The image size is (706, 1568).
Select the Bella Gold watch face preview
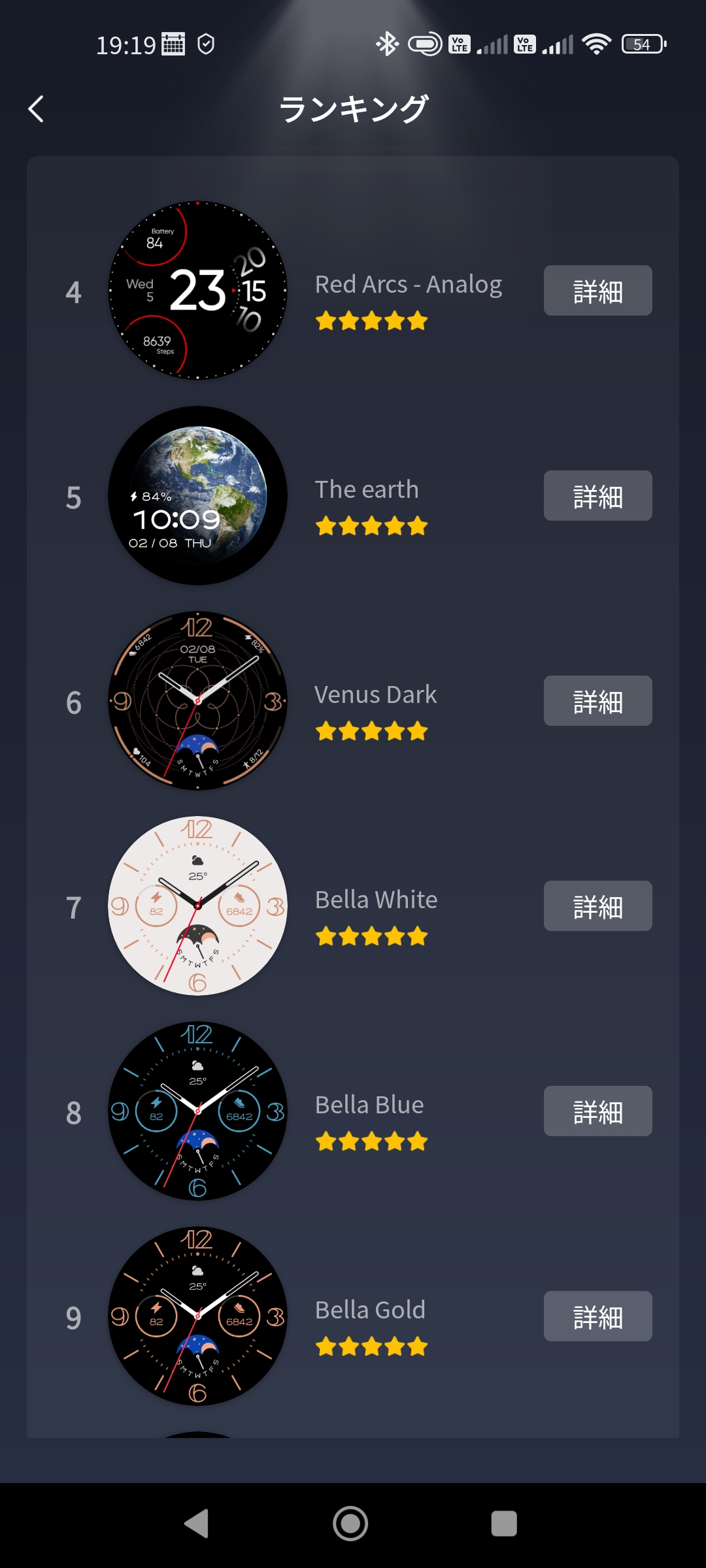click(197, 1316)
